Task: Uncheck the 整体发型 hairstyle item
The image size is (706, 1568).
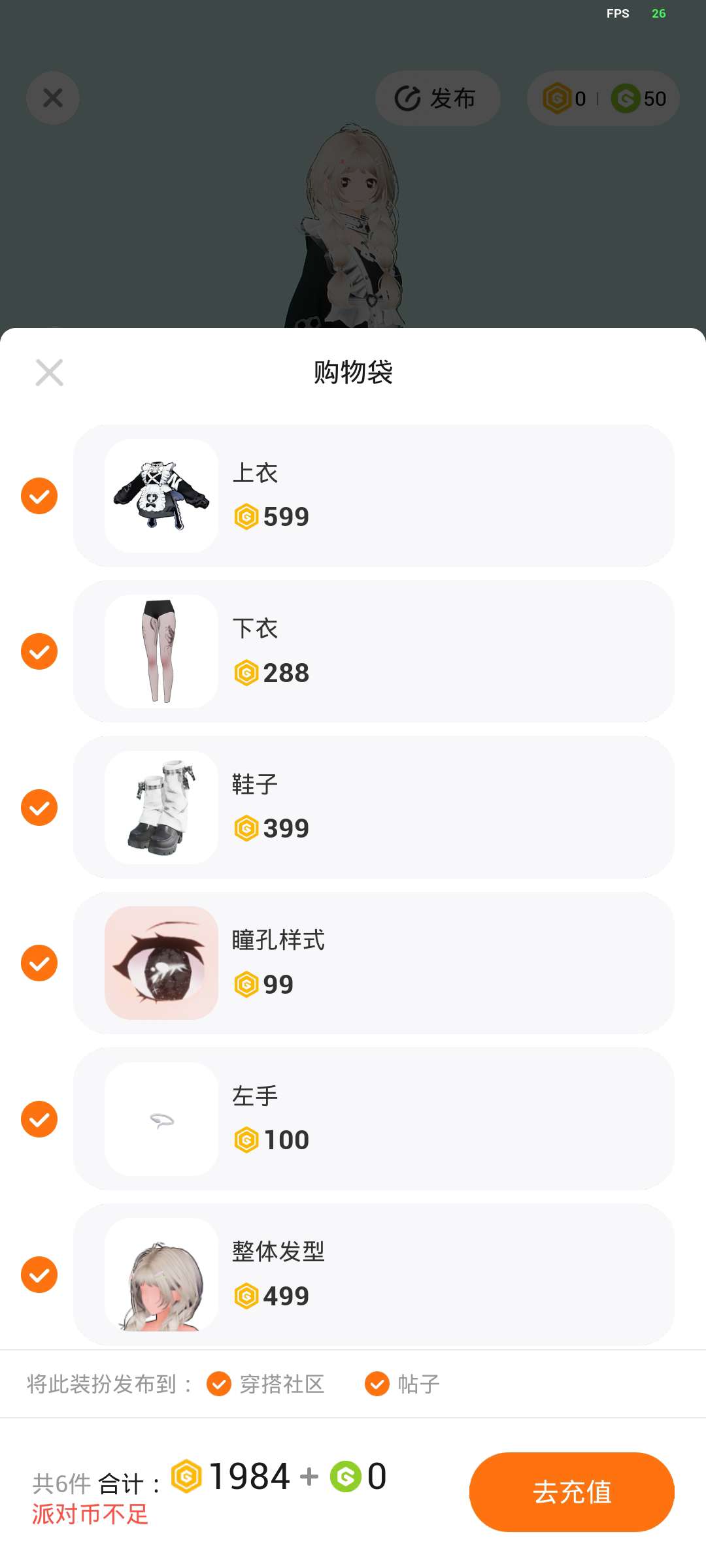Action: 39,1275
